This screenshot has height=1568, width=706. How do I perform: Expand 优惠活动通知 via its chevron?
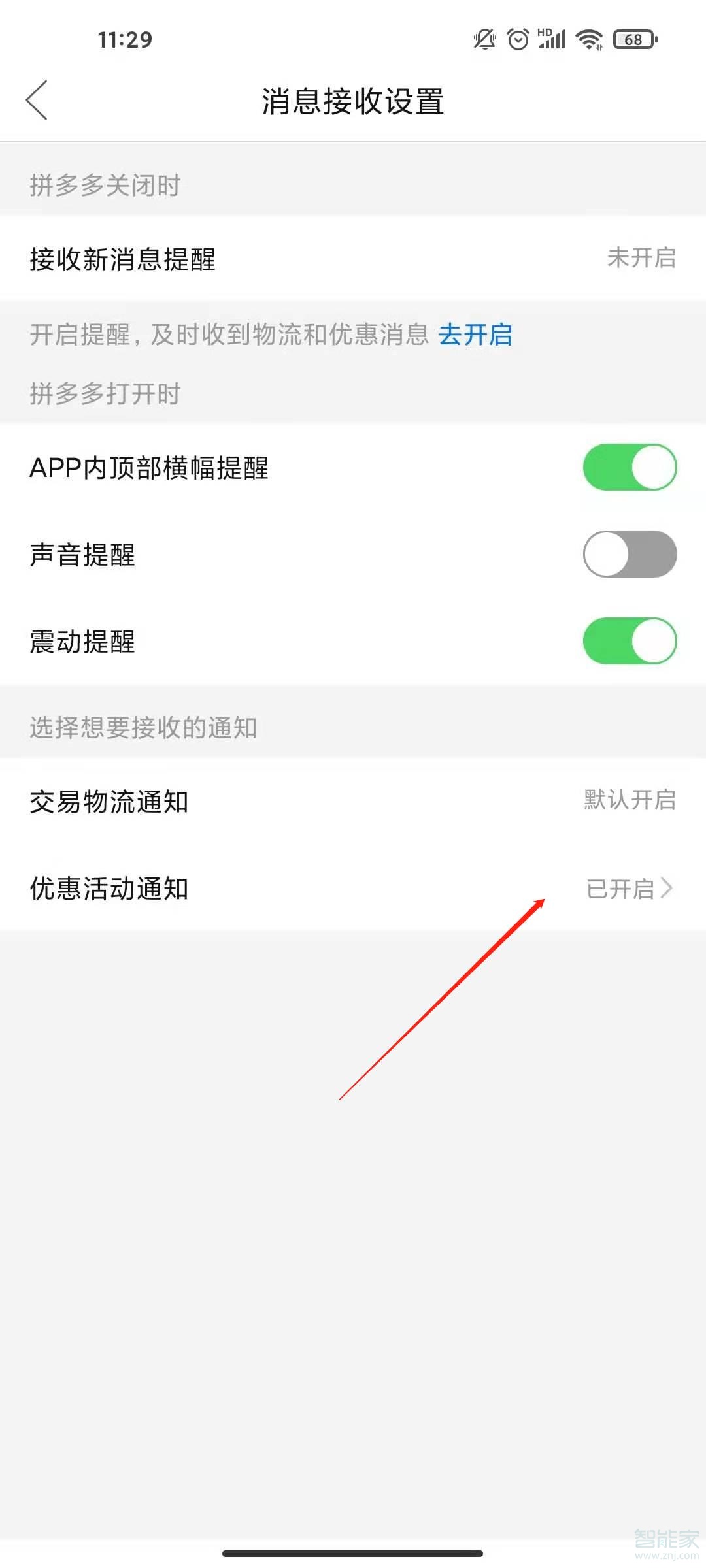click(669, 887)
